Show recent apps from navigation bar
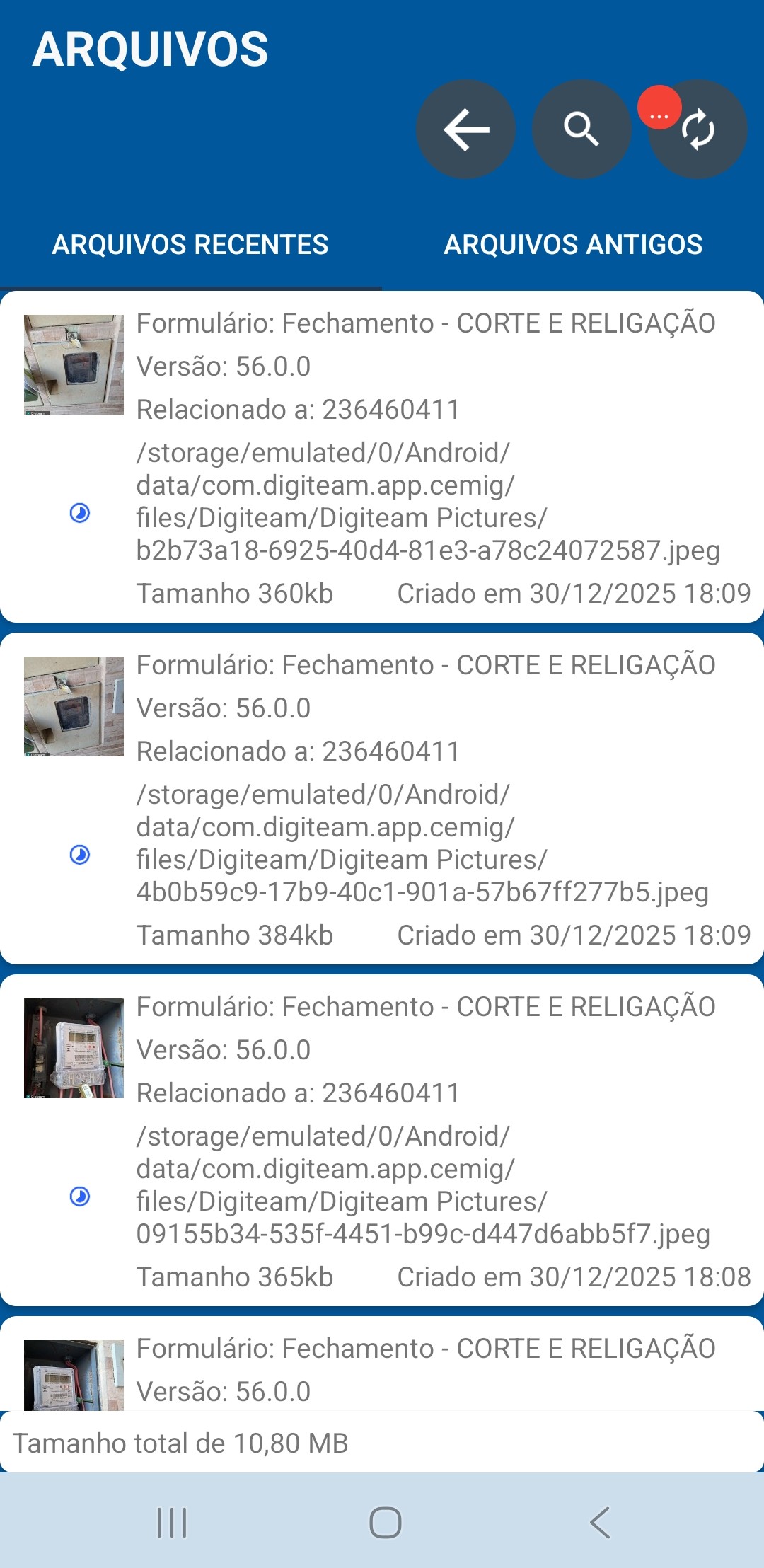764x1568 pixels. [x=172, y=1523]
